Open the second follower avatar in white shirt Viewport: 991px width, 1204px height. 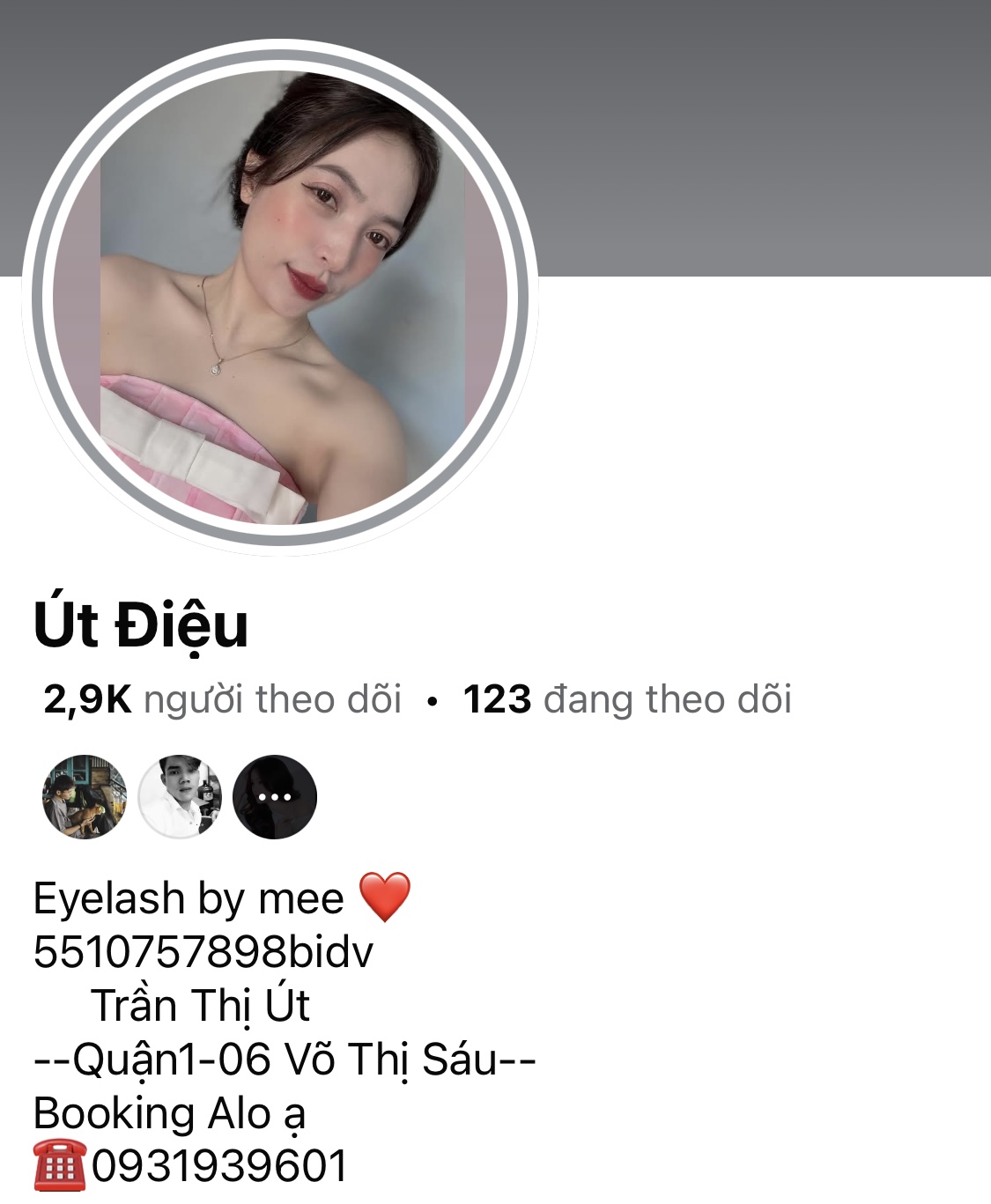click(180, 796)
